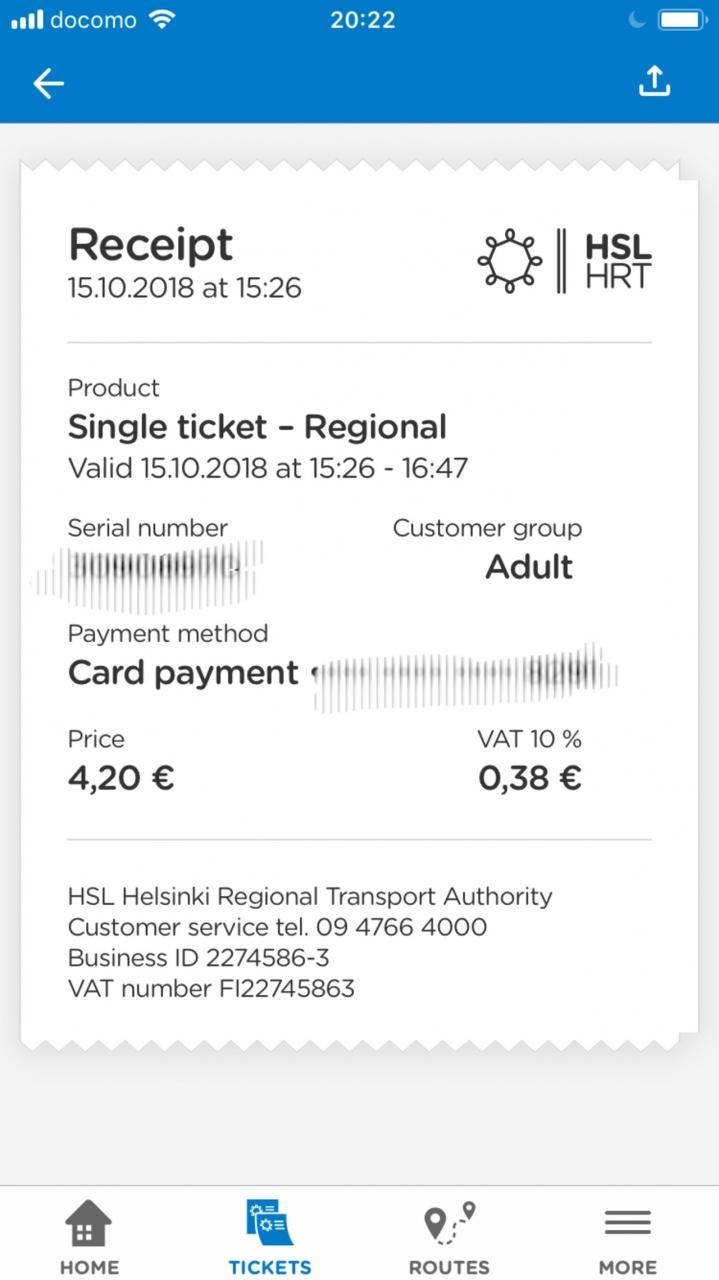
Task: Go to the Routes tab
Action: coord(449,1237)
